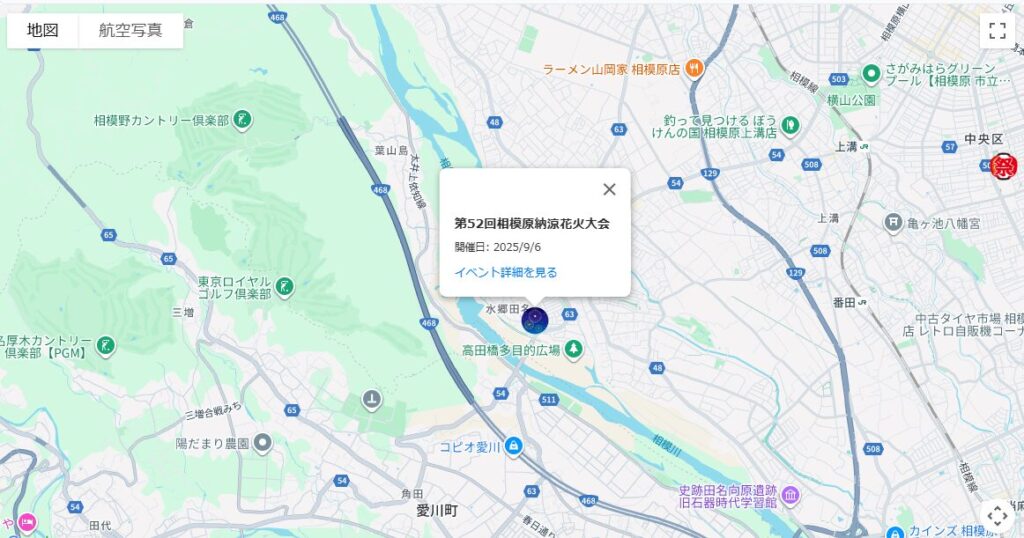This screenshot has width=1024, height=538.
Task: Select 陽だまり農園 place marker
Action: coord(262,442)
